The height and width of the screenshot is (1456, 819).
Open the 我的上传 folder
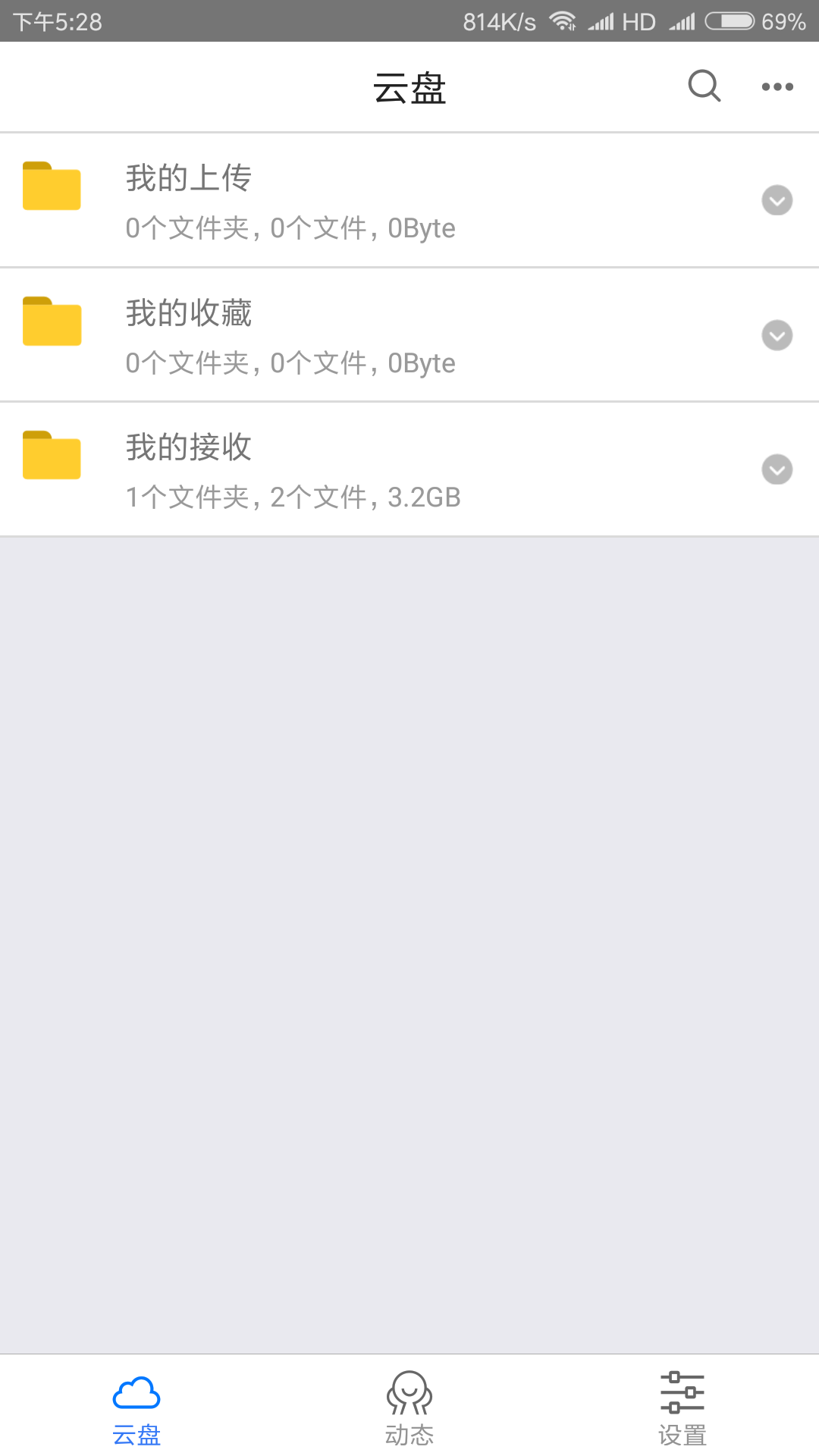(409, 200)
